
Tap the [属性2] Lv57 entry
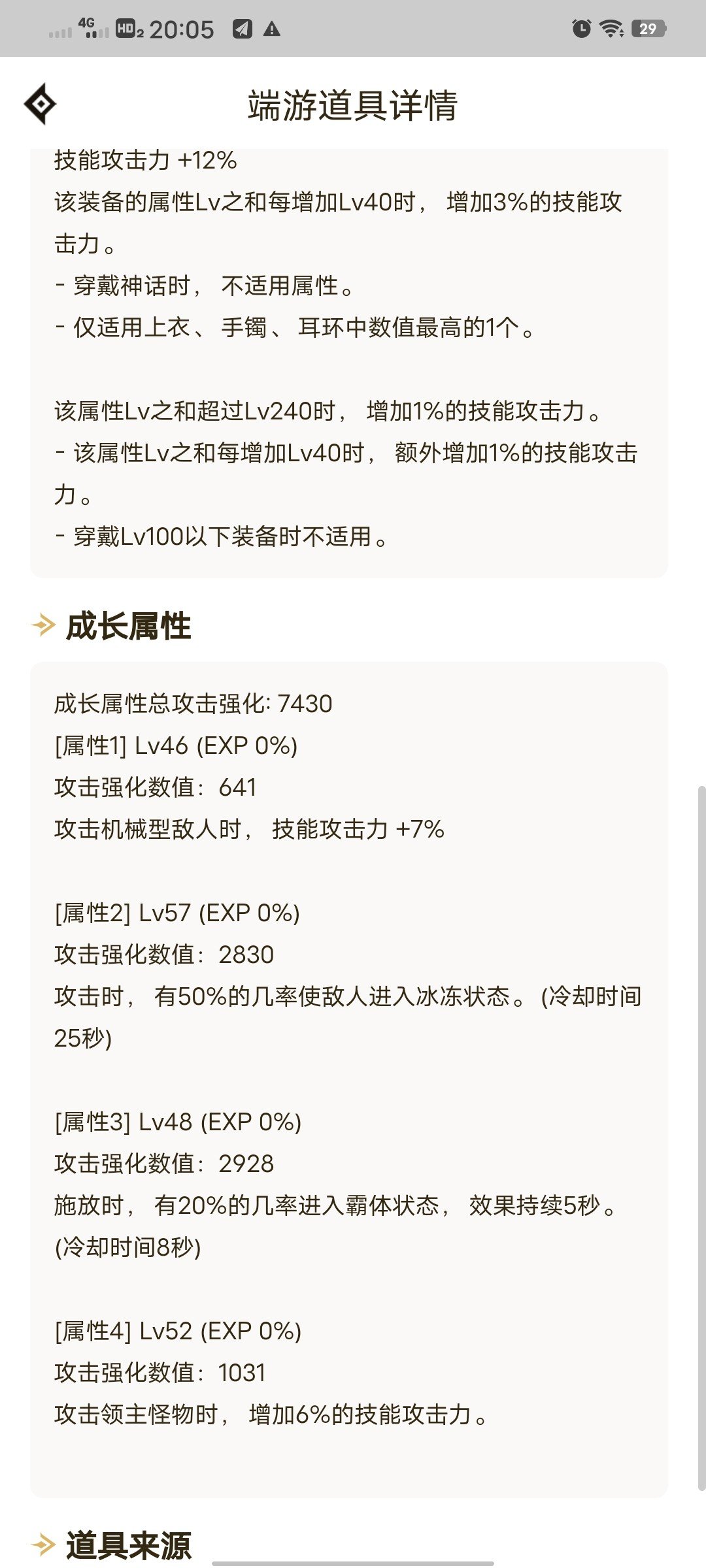click(x=176, y=911)
